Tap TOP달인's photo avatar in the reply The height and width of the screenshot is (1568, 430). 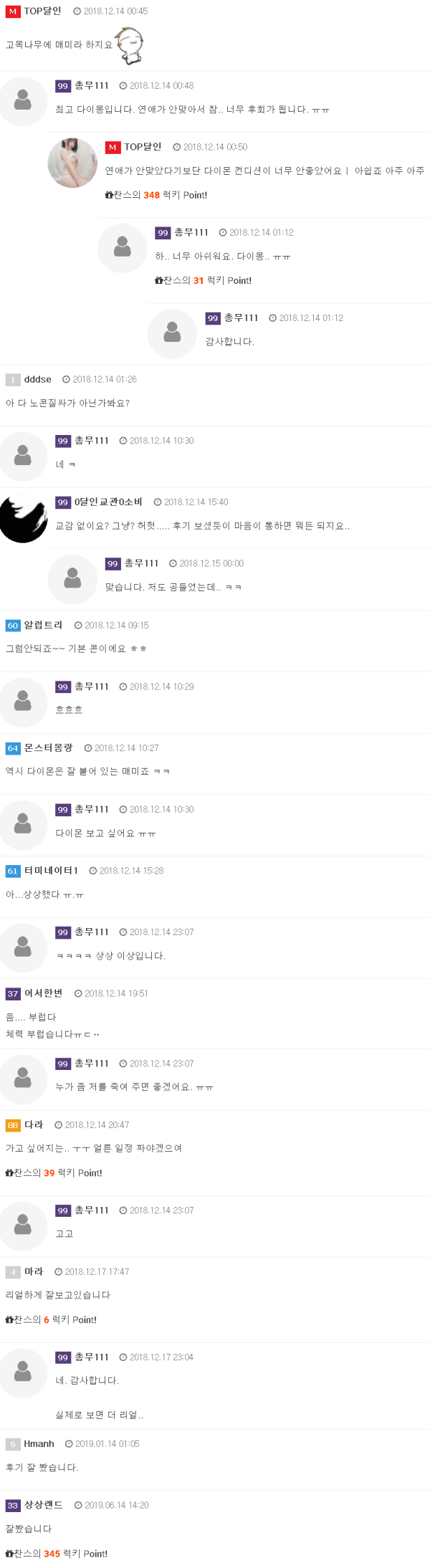click(72, 163)
